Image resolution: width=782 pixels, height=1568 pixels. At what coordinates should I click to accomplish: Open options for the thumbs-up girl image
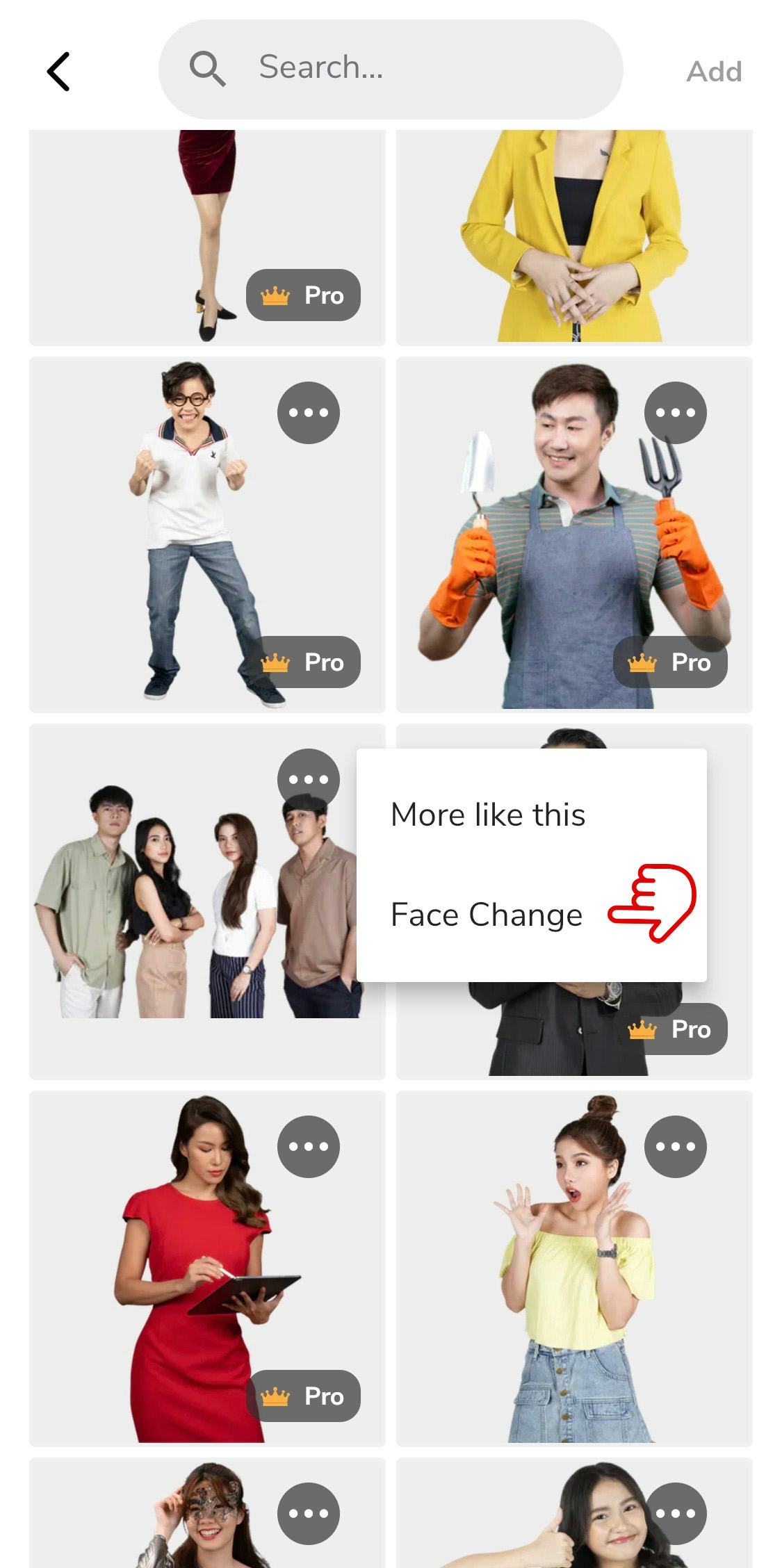[675, 1514]
